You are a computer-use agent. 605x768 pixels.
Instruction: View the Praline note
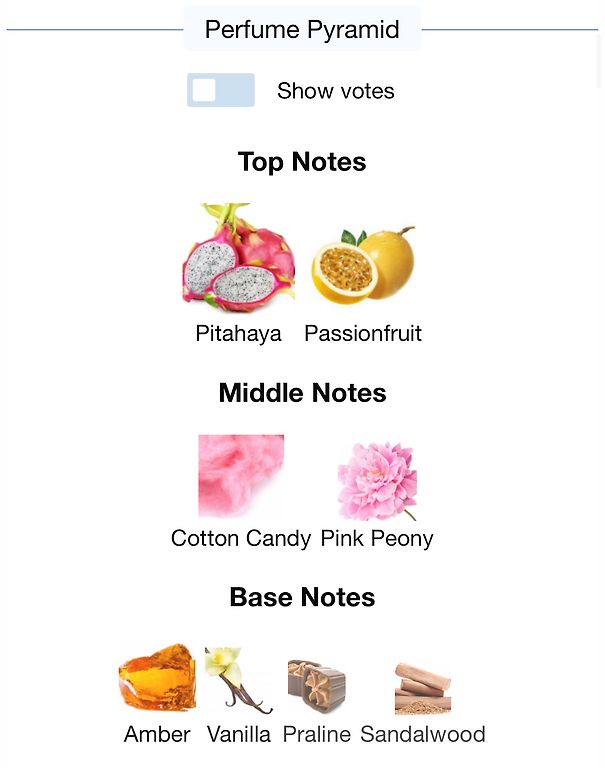[x=316, y=686]
